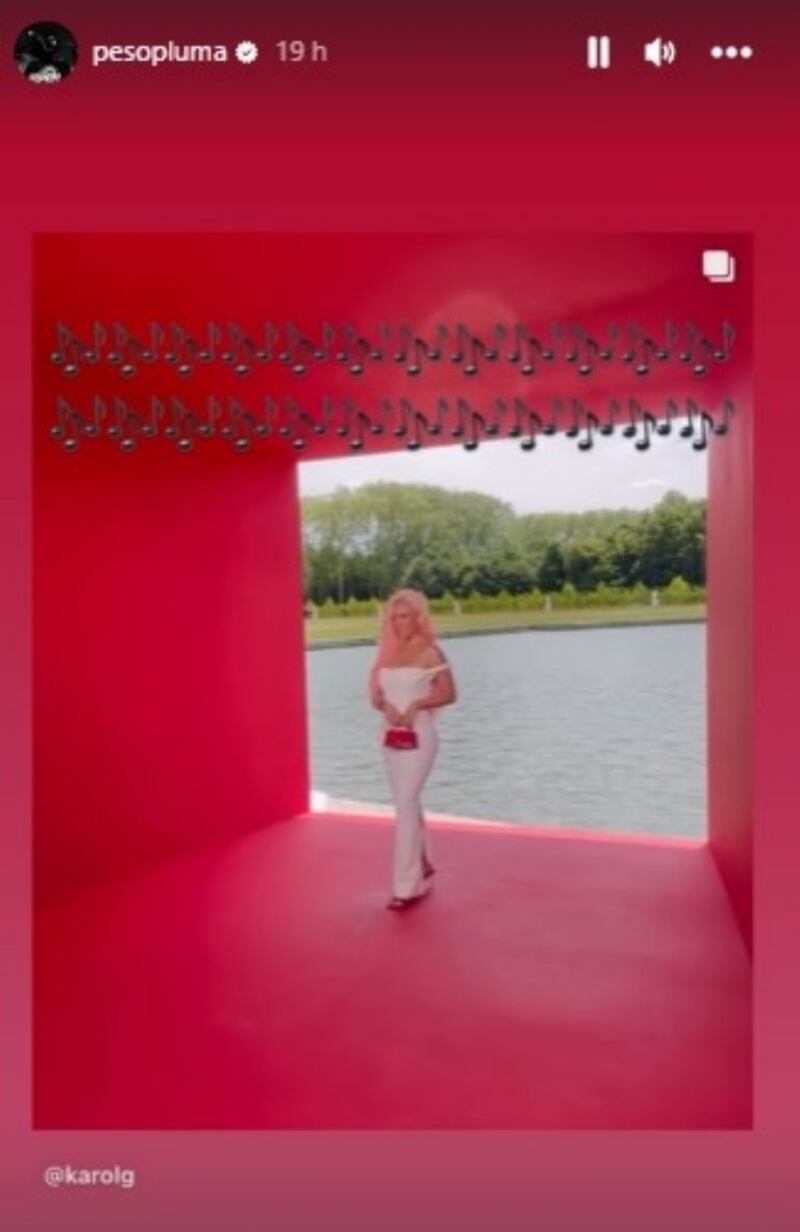Open the three-dot options menu

(731, 52)
